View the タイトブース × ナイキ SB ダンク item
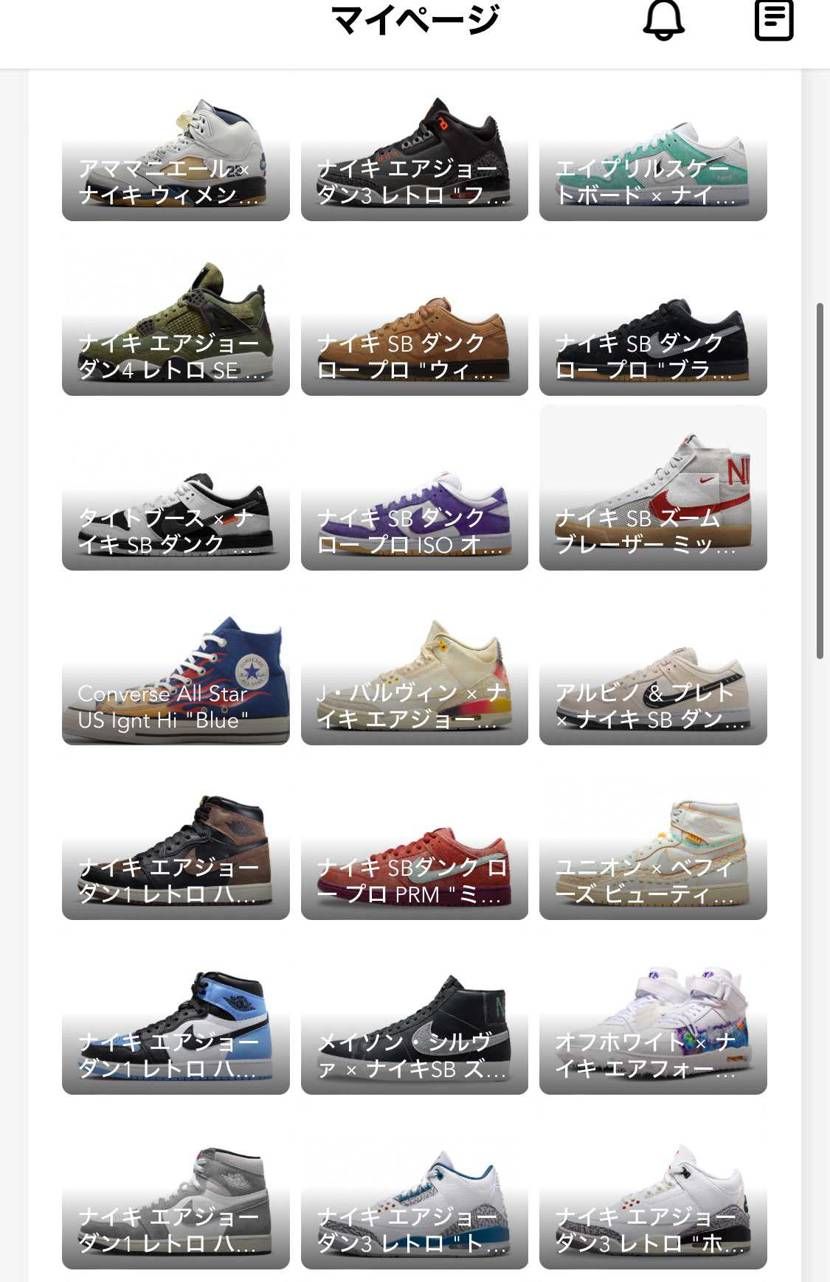830x1282 pixels. [x=175, y=487]
